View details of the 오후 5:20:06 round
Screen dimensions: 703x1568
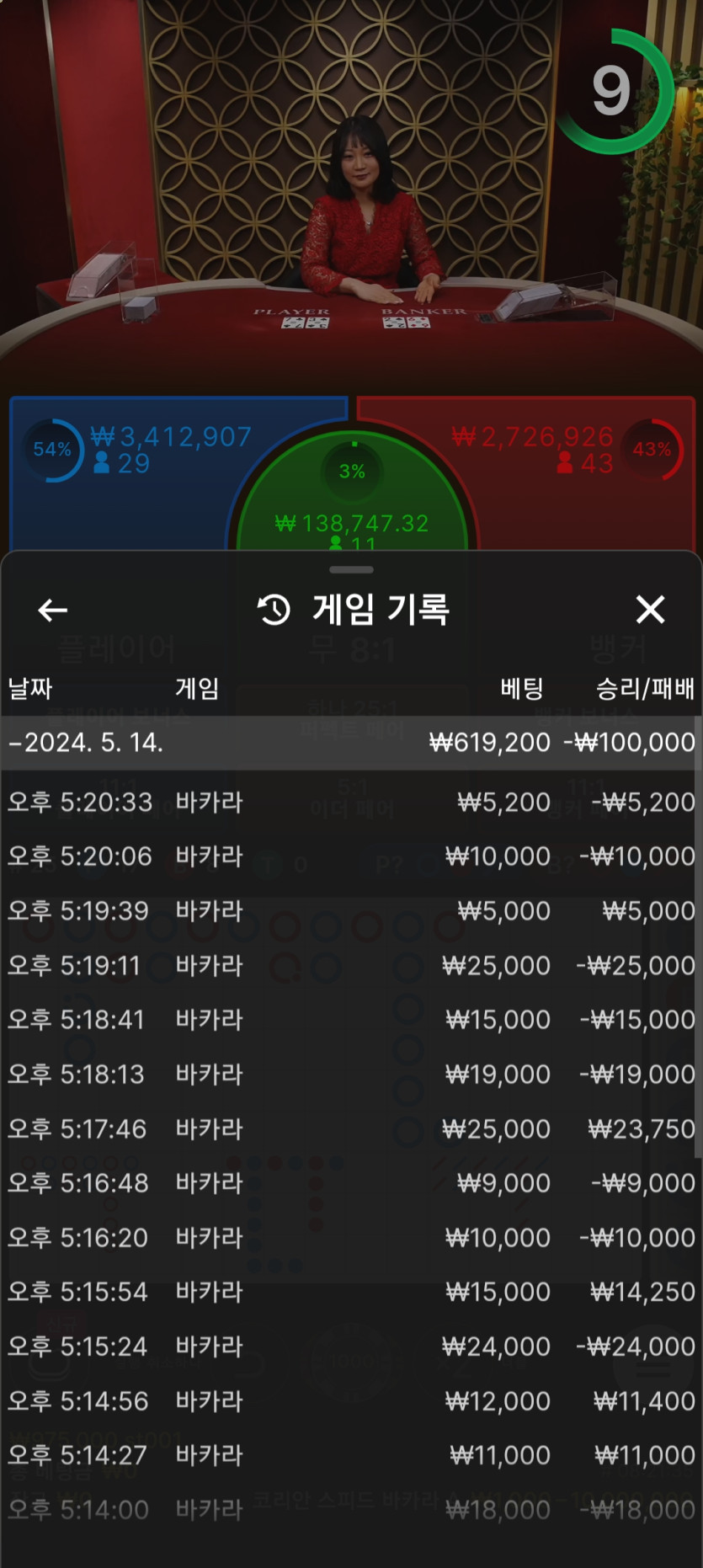[x=350, y=856]
